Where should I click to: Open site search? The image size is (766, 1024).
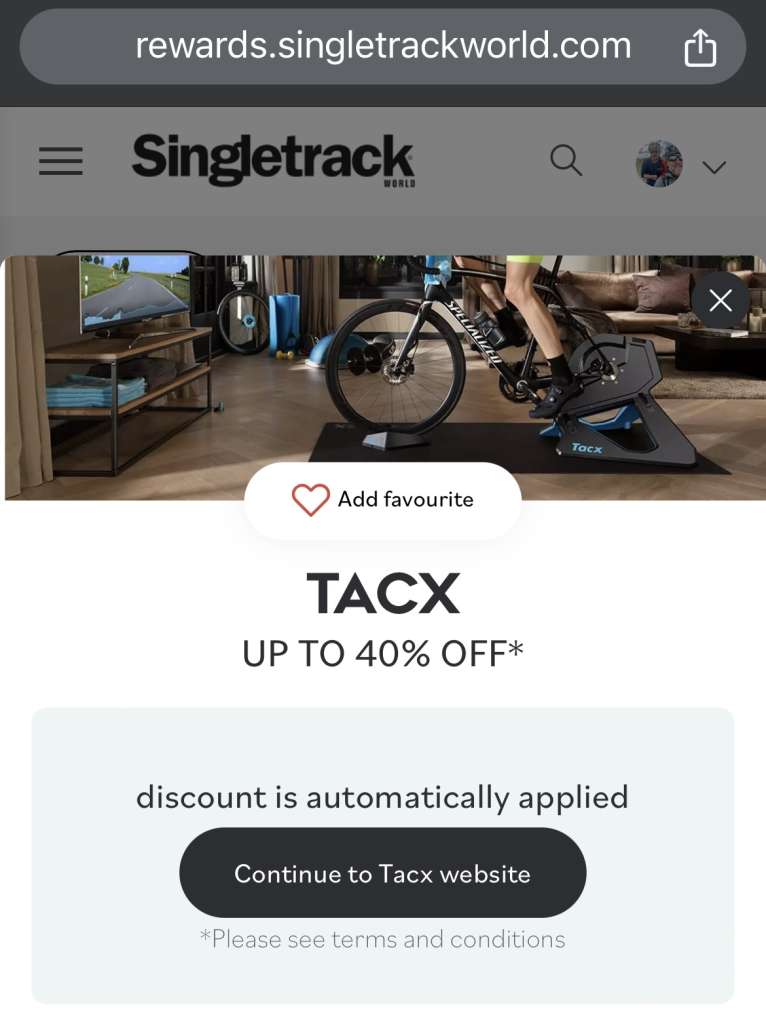(x=566, y=160)
